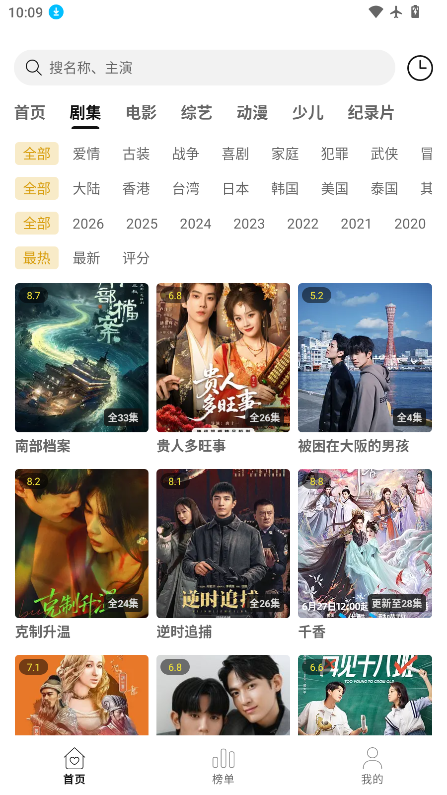The height and width of the screenshot is (795, 447).
Task: Go to the 榜单 bottom tab
Action: [223, 766]
